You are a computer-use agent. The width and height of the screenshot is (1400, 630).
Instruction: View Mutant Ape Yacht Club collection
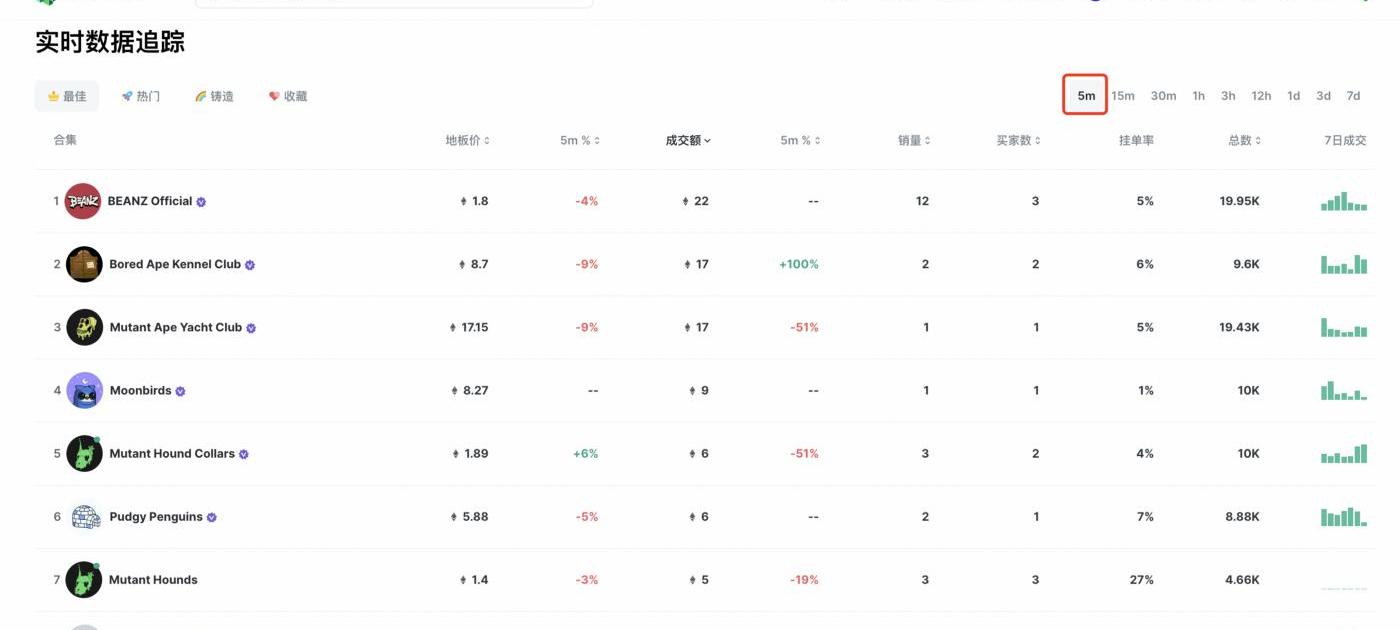175,328
